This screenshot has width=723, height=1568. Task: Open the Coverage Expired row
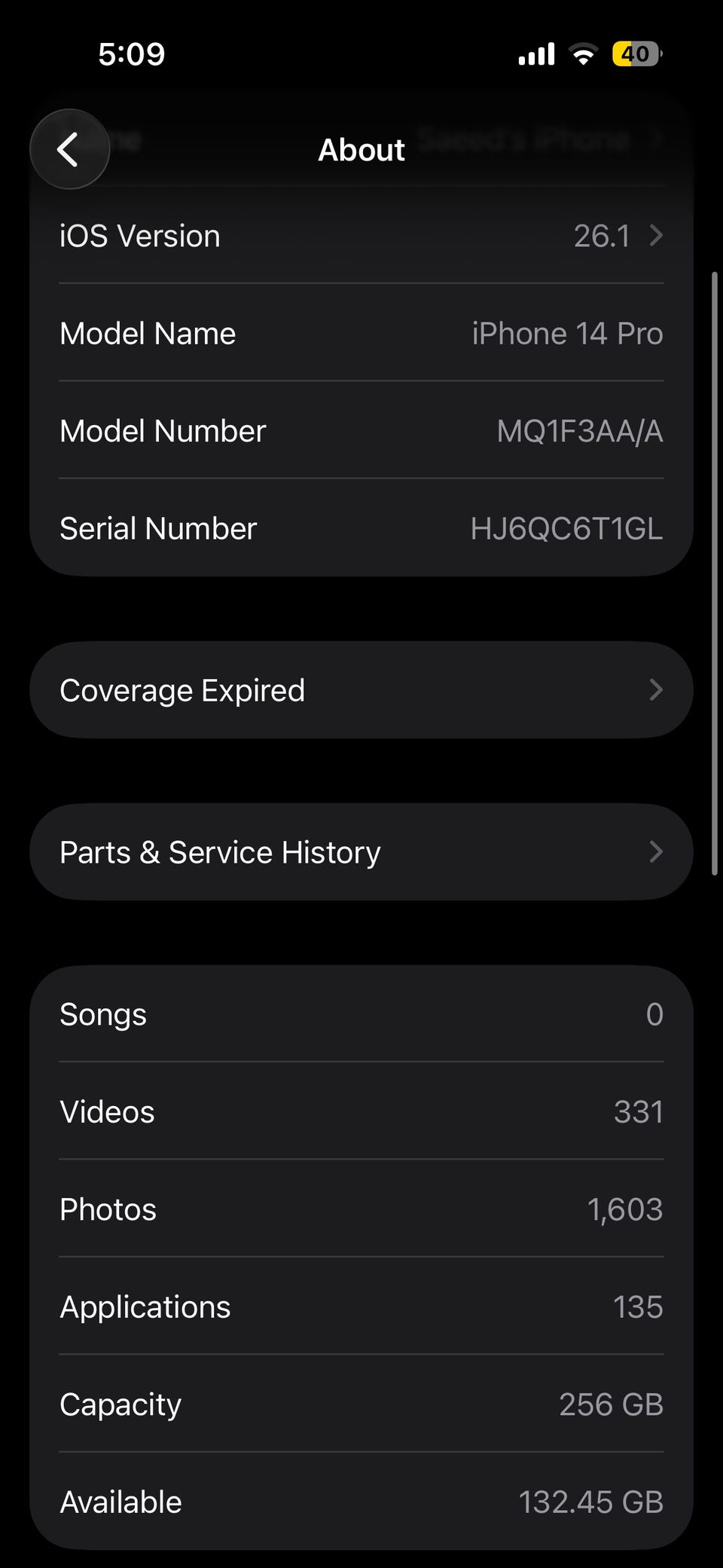tap(361, 690)
